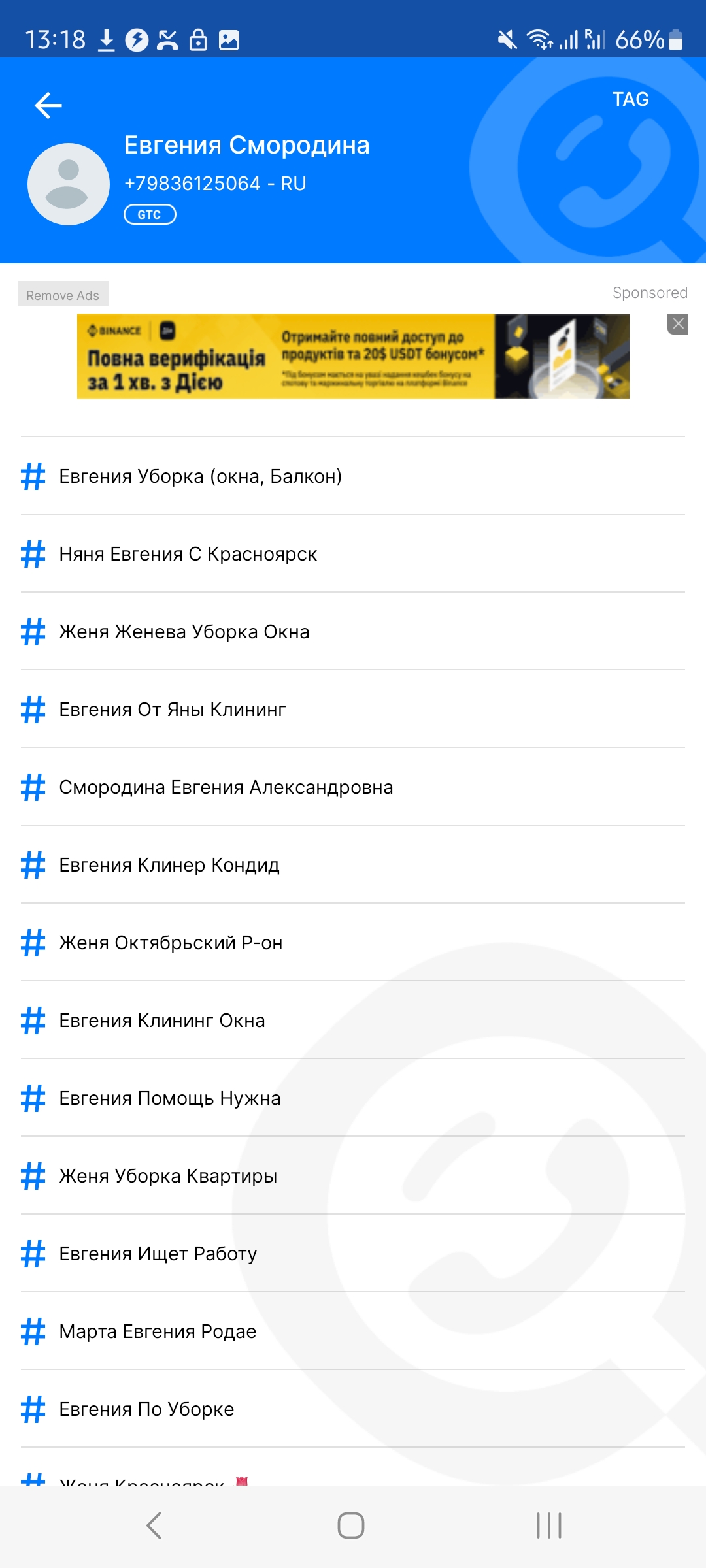Select tag Евгения Клининг Окна
706x1568 pixels.
click(x=353, y=1021)
